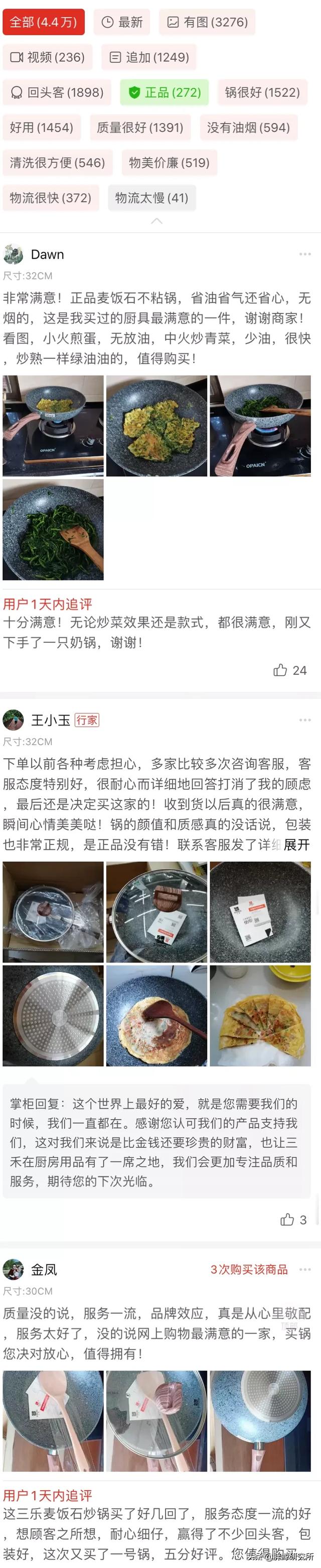Image resolution: width=321 pixels, height=1568 pixels.
Task: Open the overflow menu on 王小玉's review
Action: [x=304, y=720]
